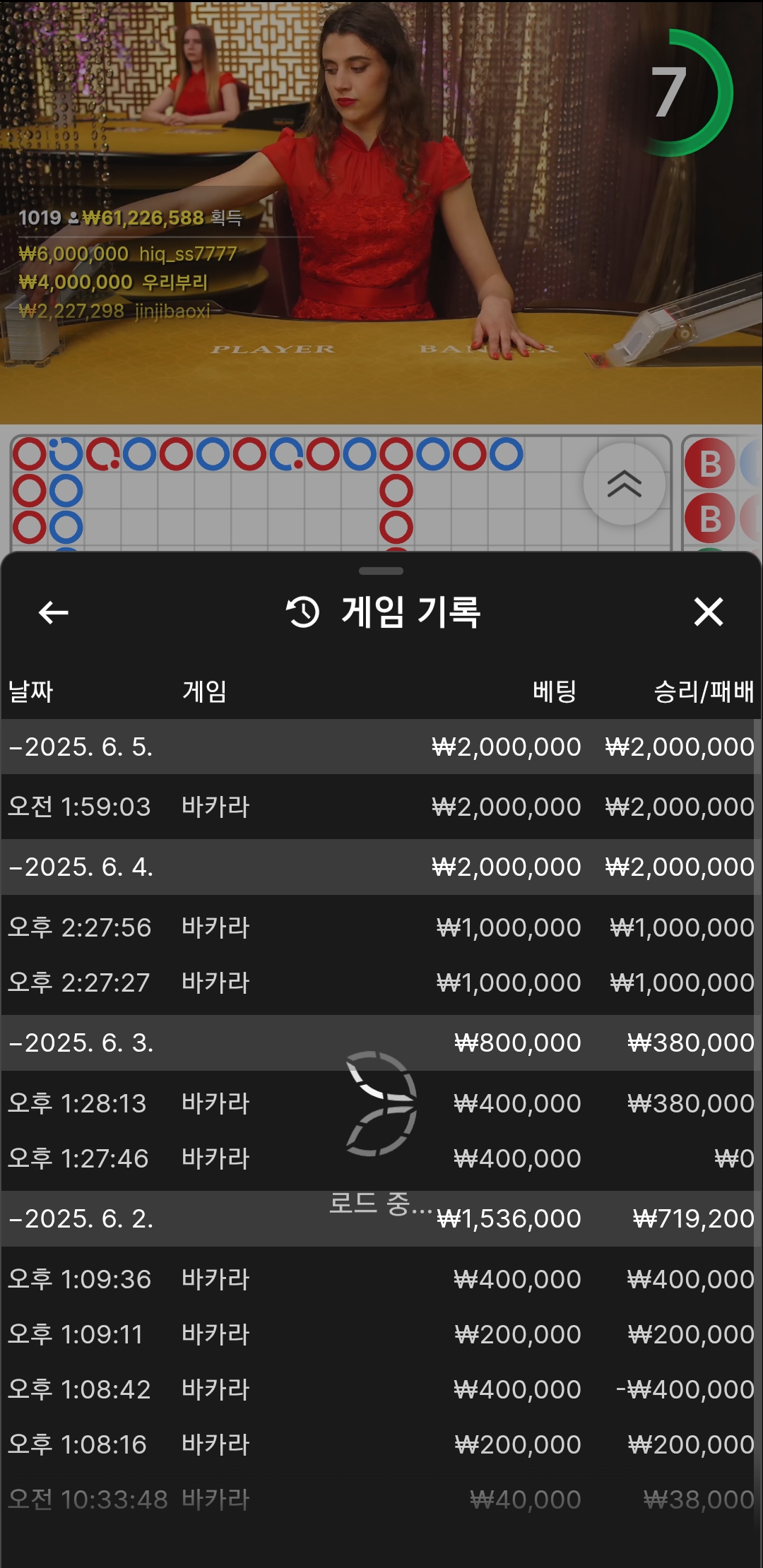Go back from the 게임 기록 panel
This screenshot has height=1568, width=763.
(54, 612)
